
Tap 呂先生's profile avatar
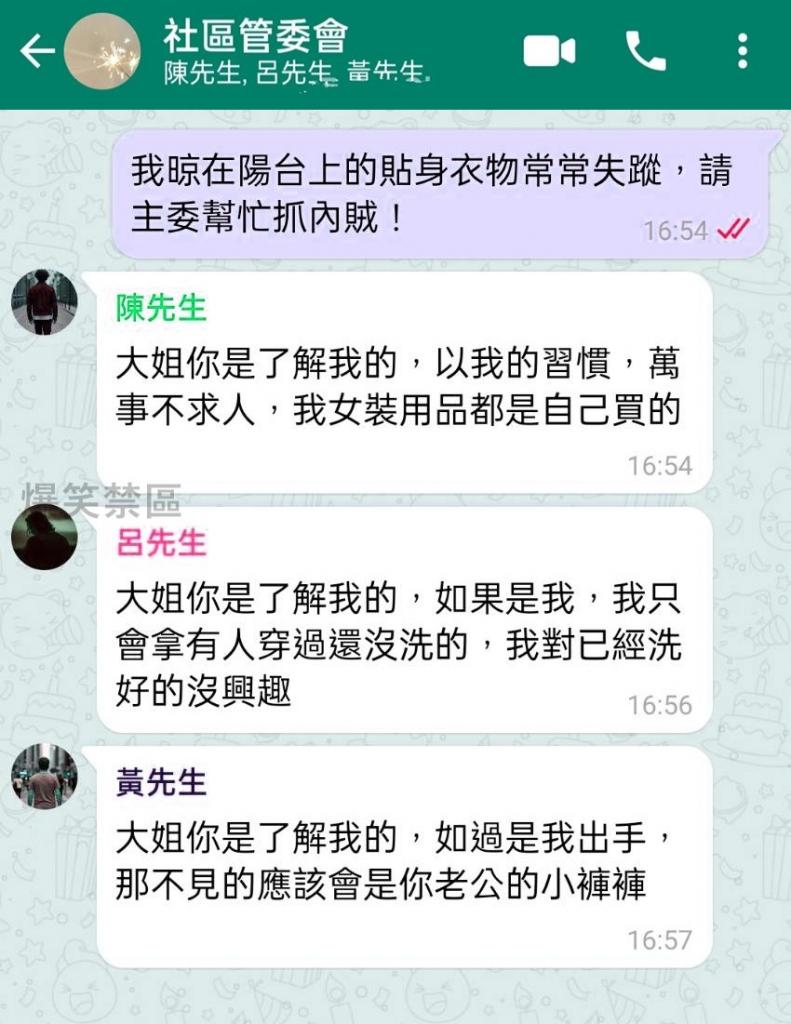pos(44,537)
